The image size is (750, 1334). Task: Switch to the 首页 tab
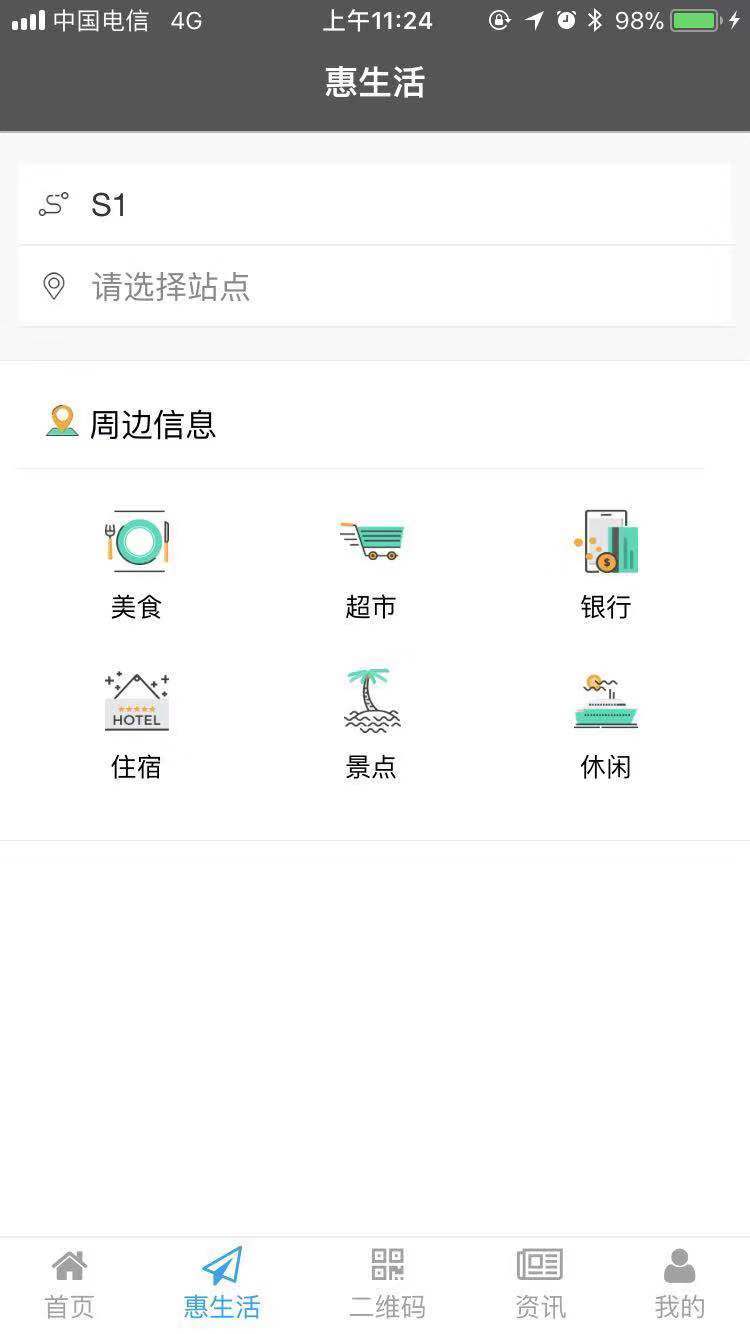click(x=68, y=1285)
